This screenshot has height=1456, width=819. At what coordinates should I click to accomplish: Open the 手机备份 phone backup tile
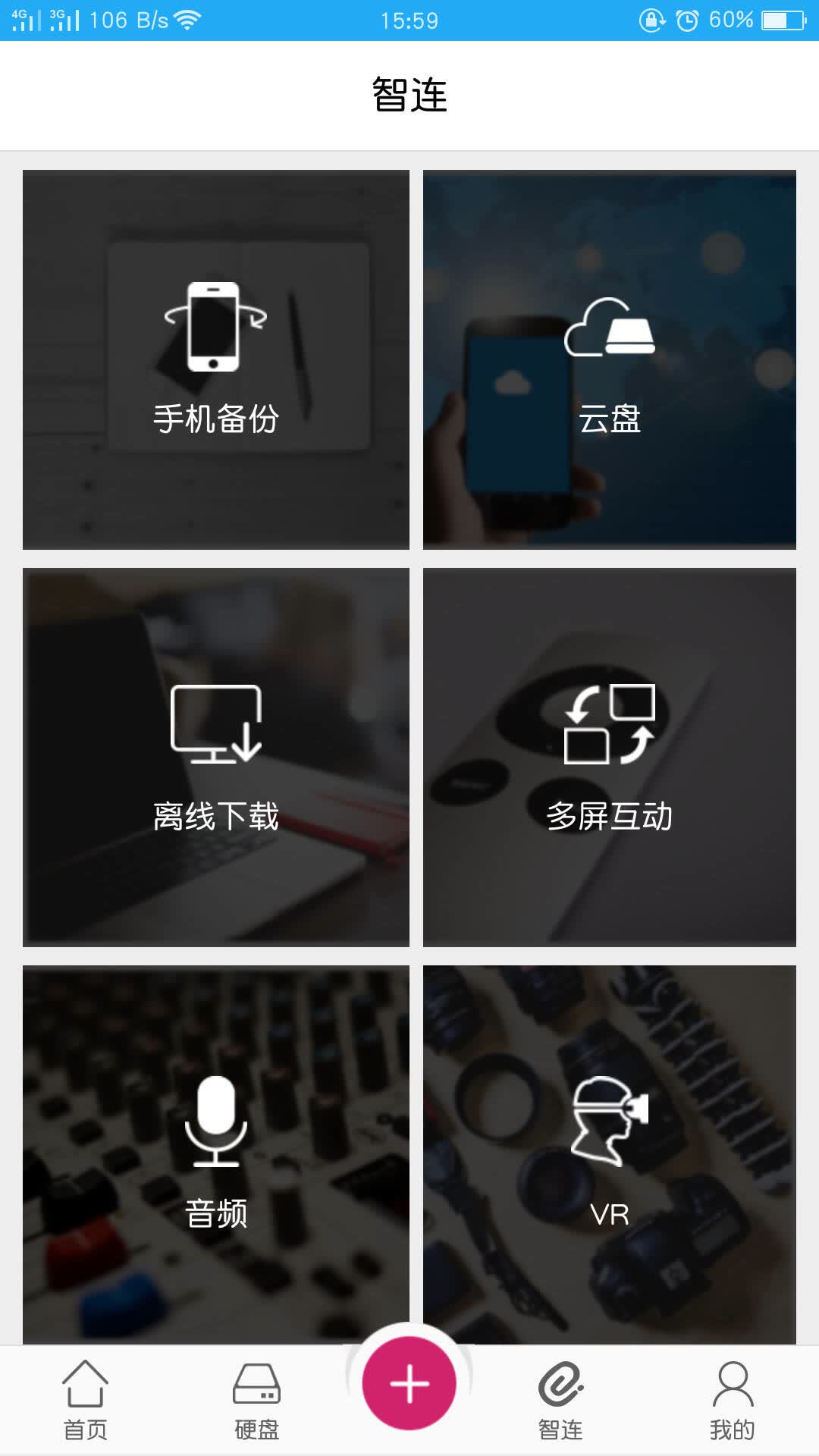coord(216,359)
